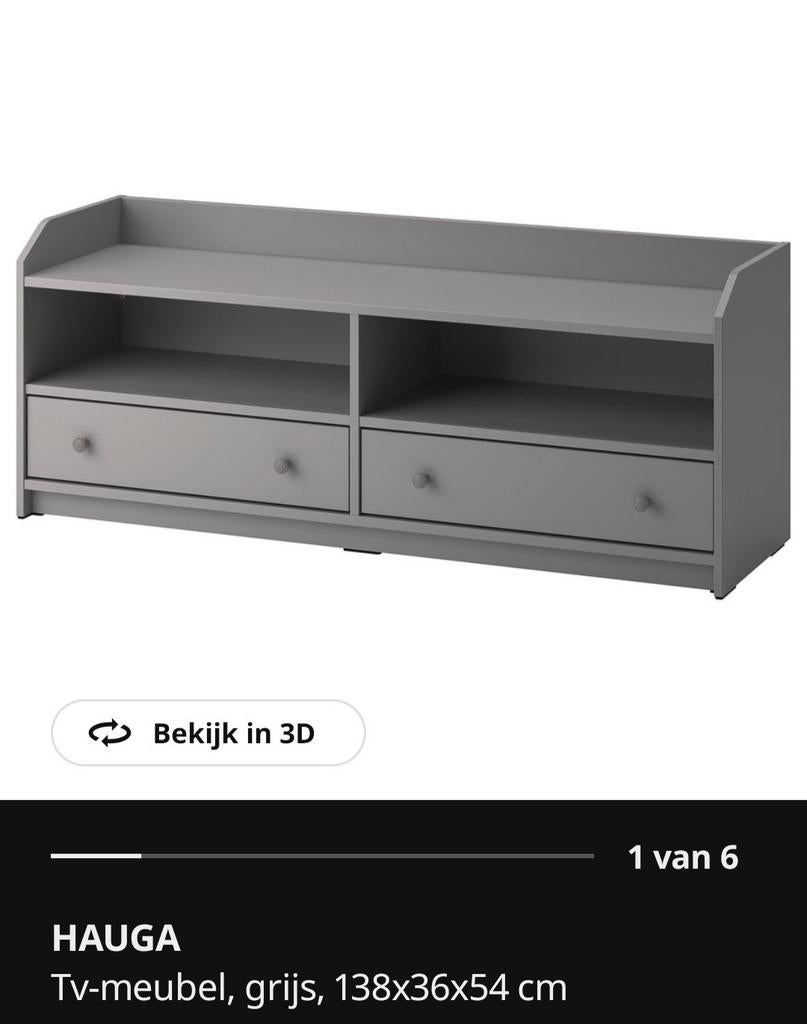Viewport: 807px width, 1024px height.
Task: Select the HAUGA tv-meubel product photo
Action: (x=400, y=390)
